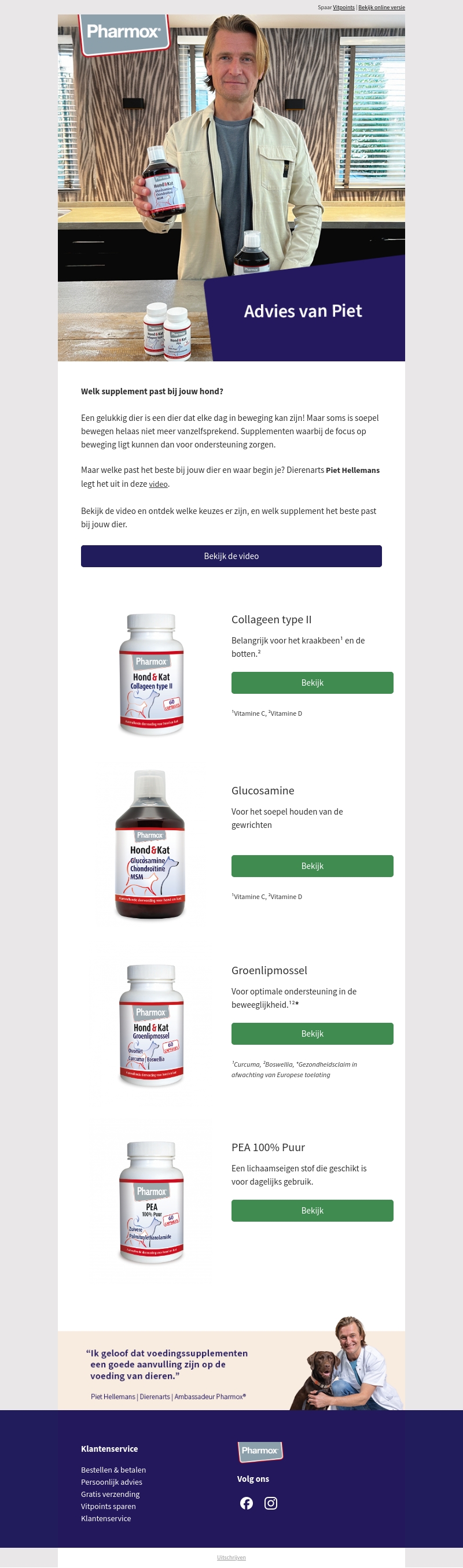Image resolution: width=463 pixels, height=1568 pixels.
Task: Open Pharmox Facebook page
Action: (246, 1503)
